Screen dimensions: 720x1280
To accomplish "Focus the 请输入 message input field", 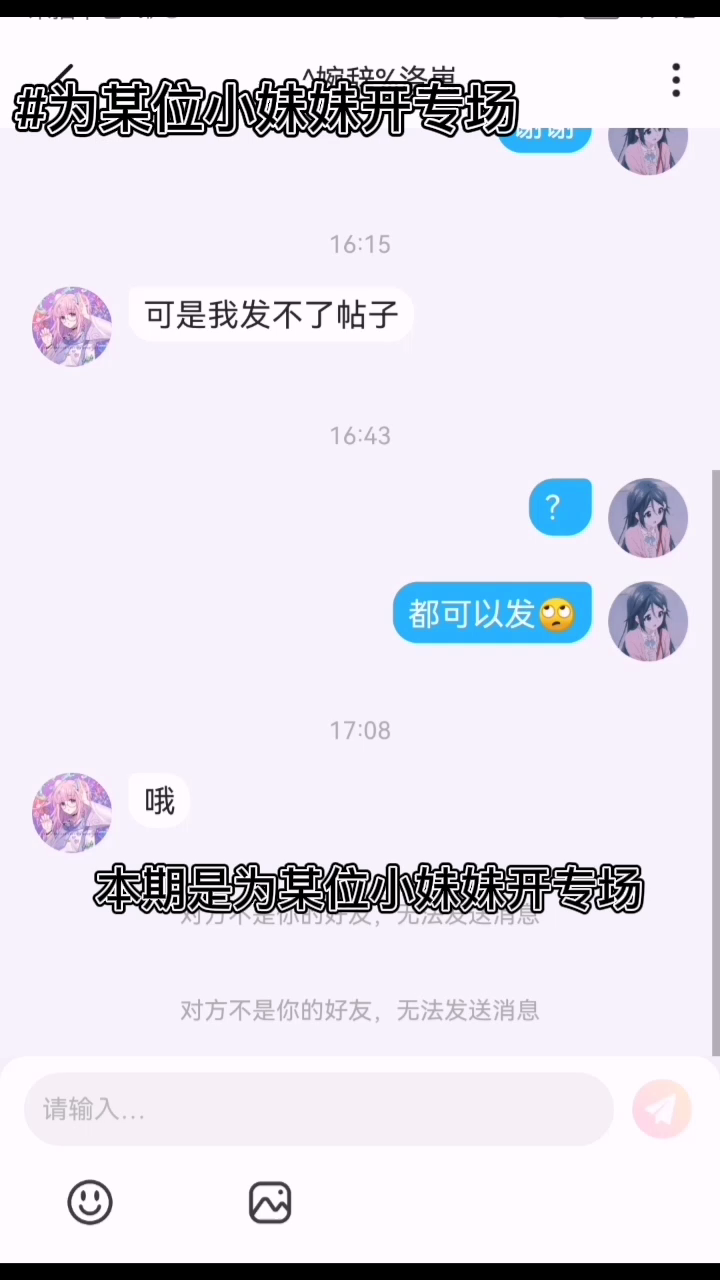I will (x=318, y=1109).
